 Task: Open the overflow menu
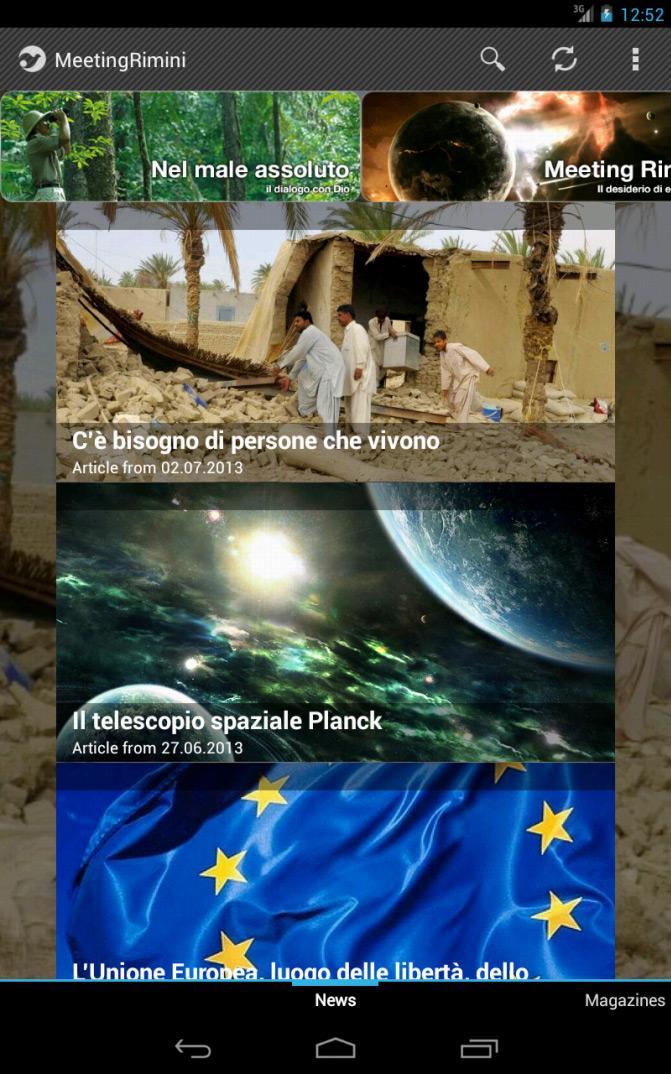tap(635, 59)
